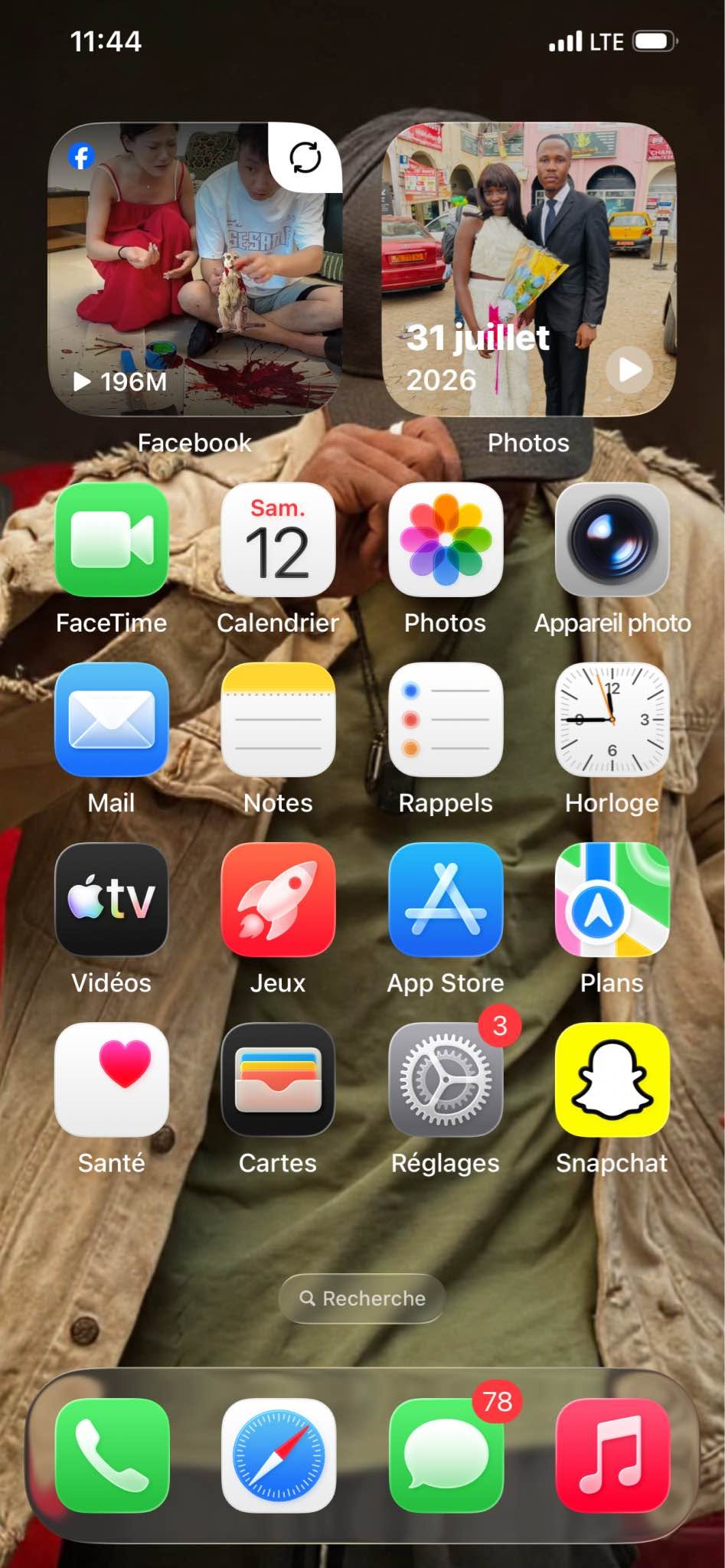This screenshot has width=725, height=1568.
Task: Launch Plans maps
Action: click(612, 900)
